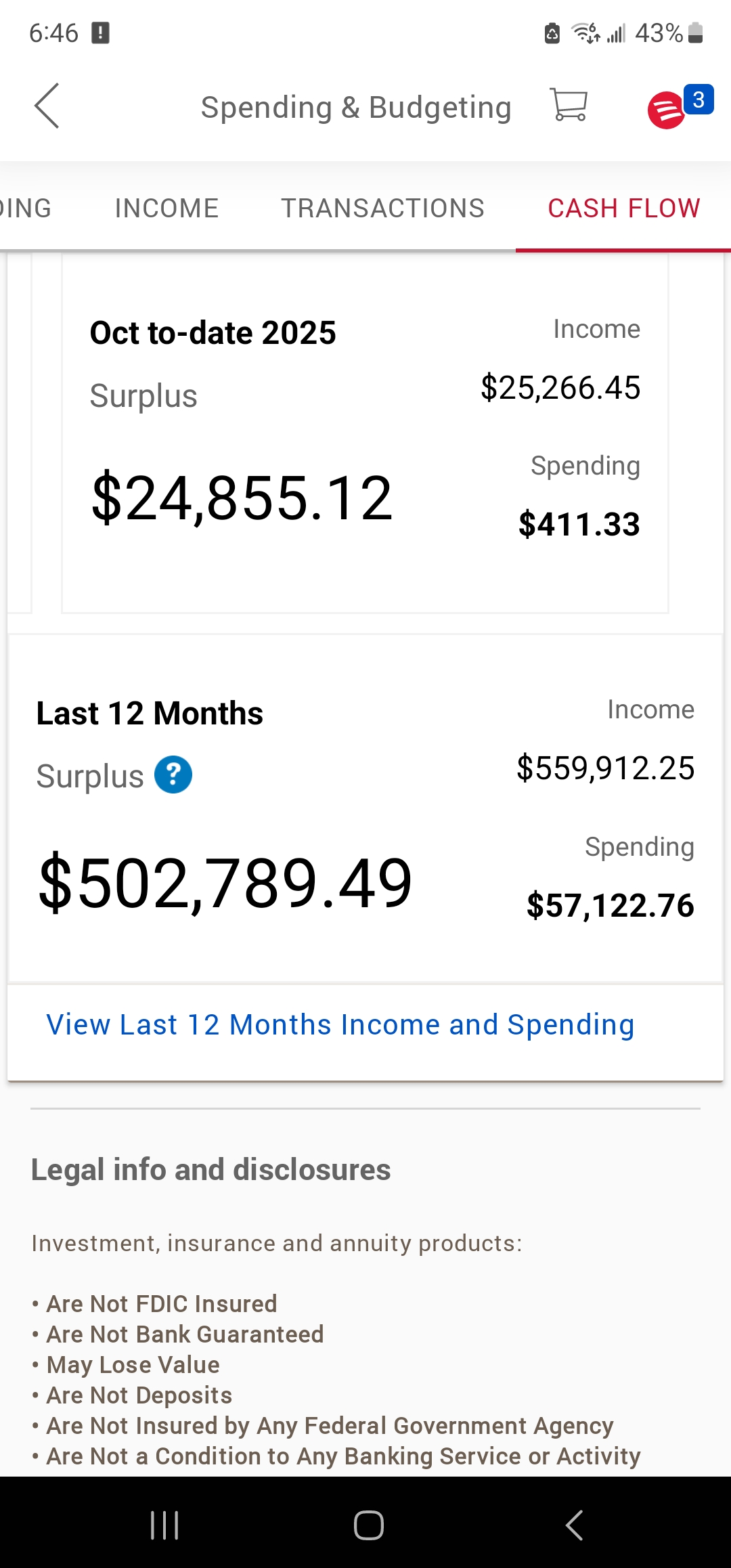731x1568 pixels.
Task: Open the shopping cart
Action: pyautogui.click(x=569, y=106)
